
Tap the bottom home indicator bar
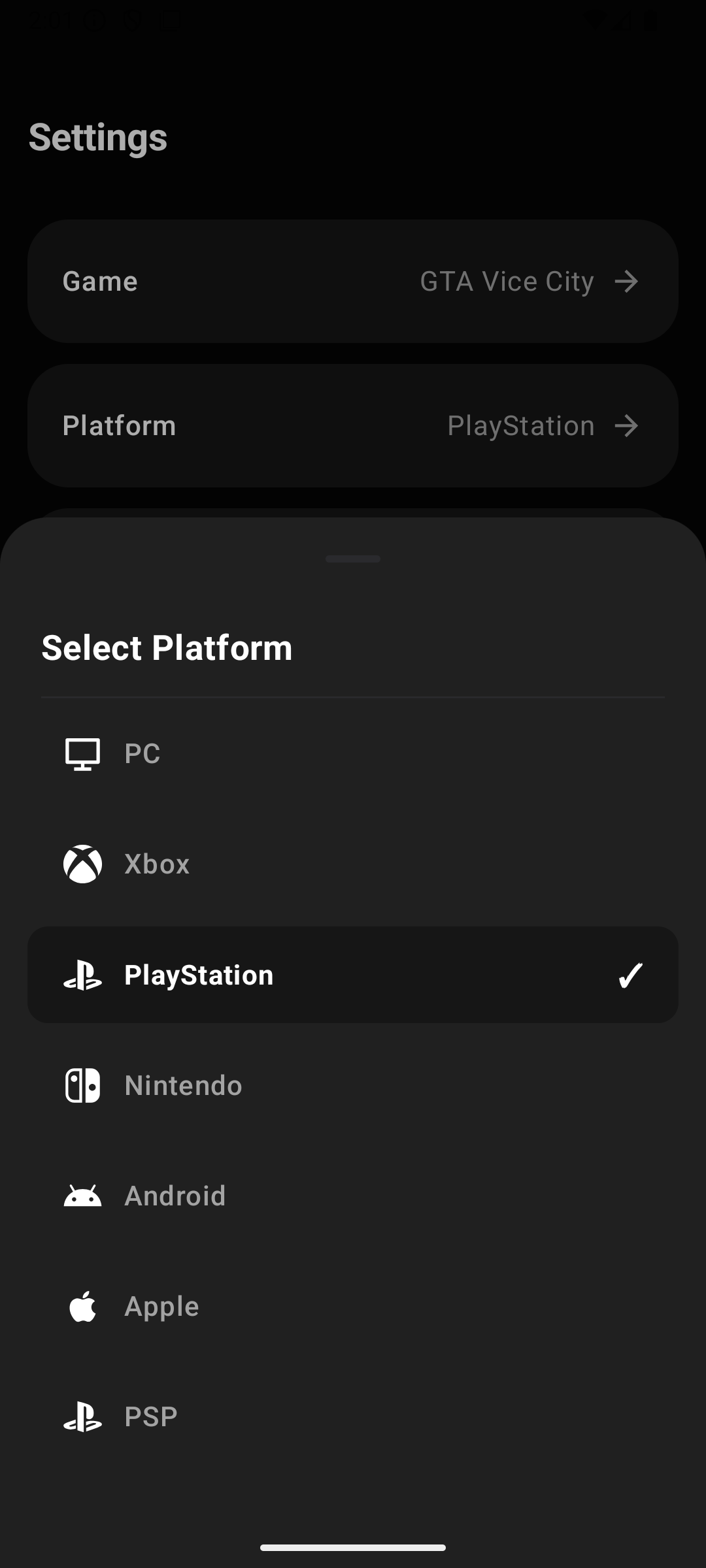353,1546
